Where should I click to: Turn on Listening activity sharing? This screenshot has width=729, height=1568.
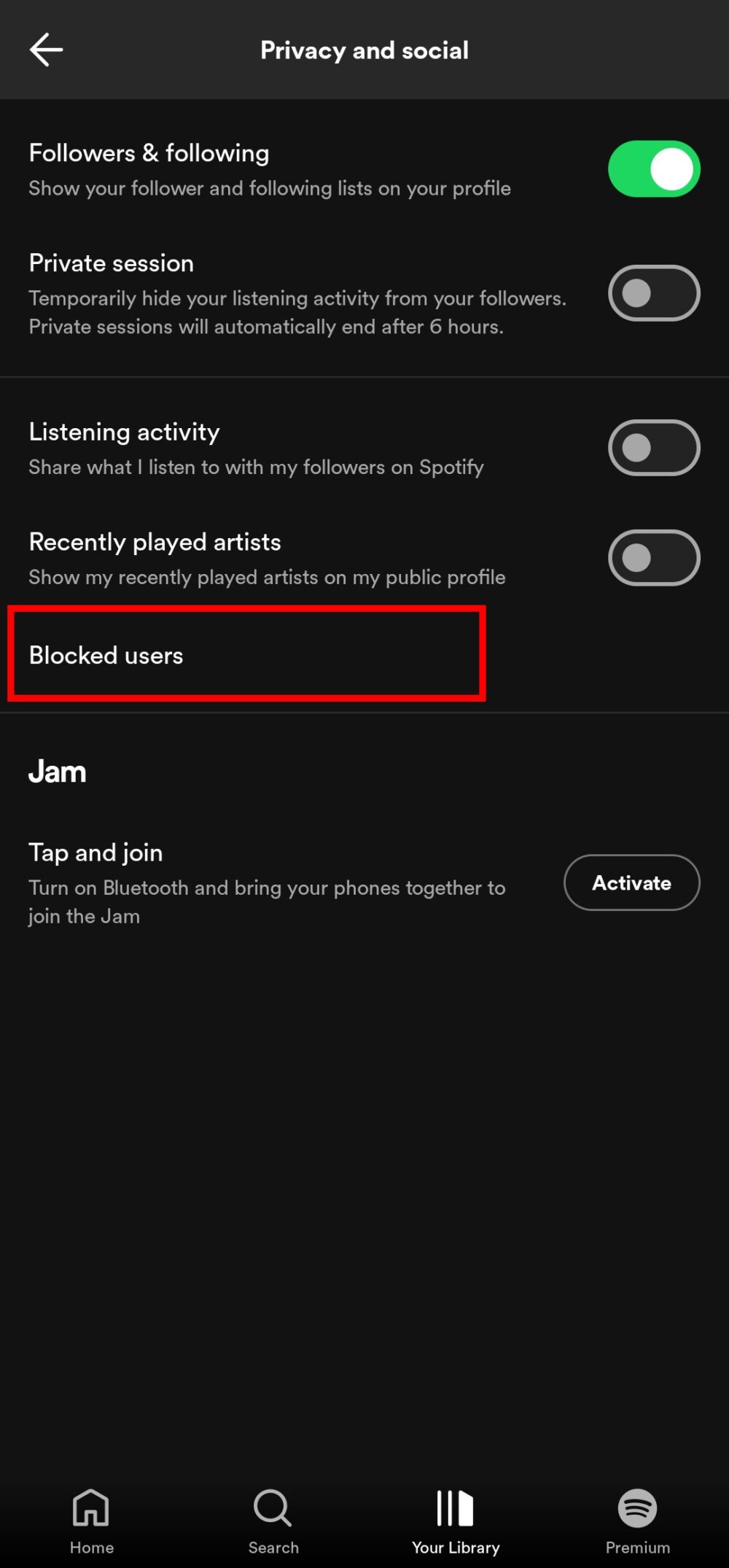[653, 448]
